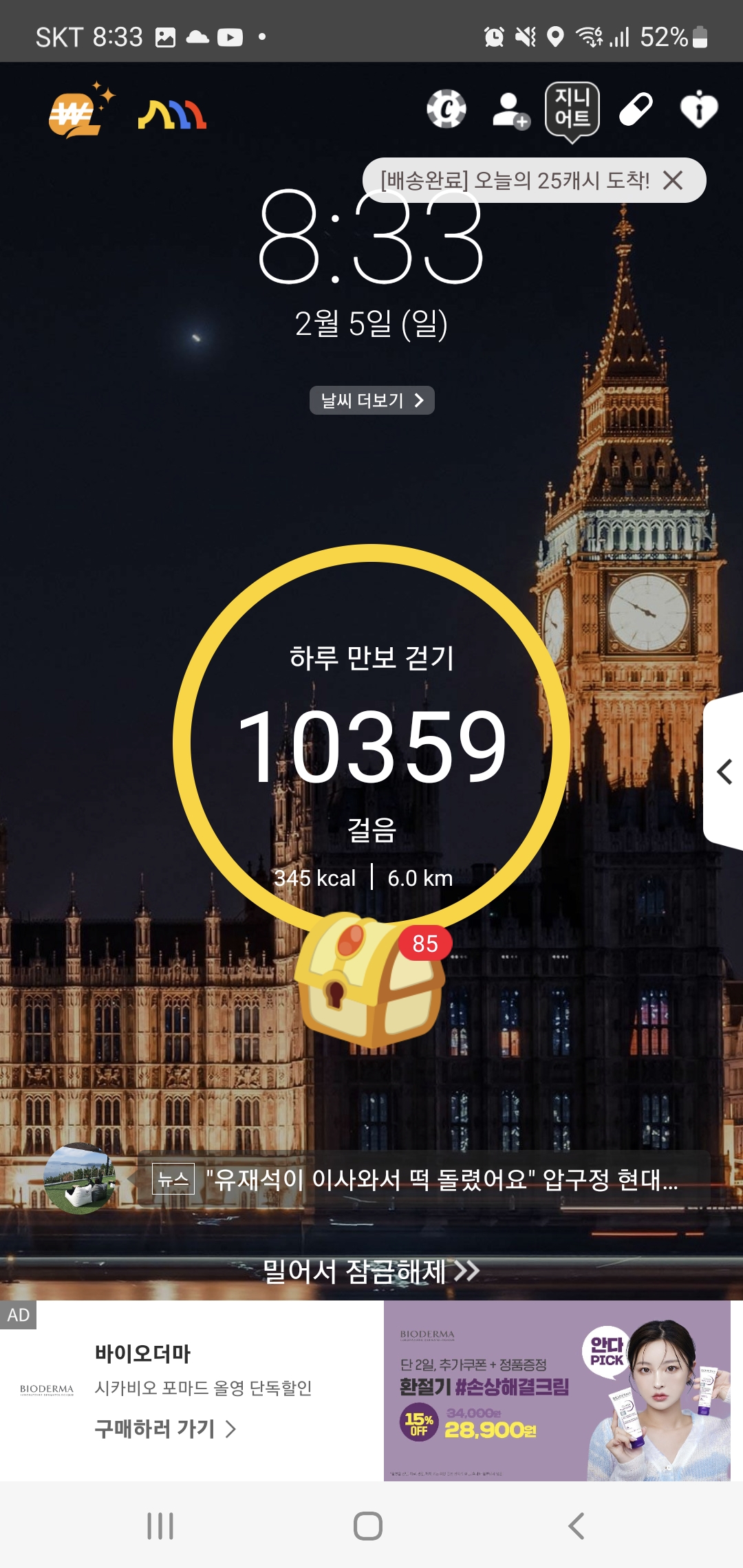The height and width of the screenshot is (1568, 743).
Task: Tap 구매하러 가기 on Bioderma ad
Action: tap(165, 1429)
